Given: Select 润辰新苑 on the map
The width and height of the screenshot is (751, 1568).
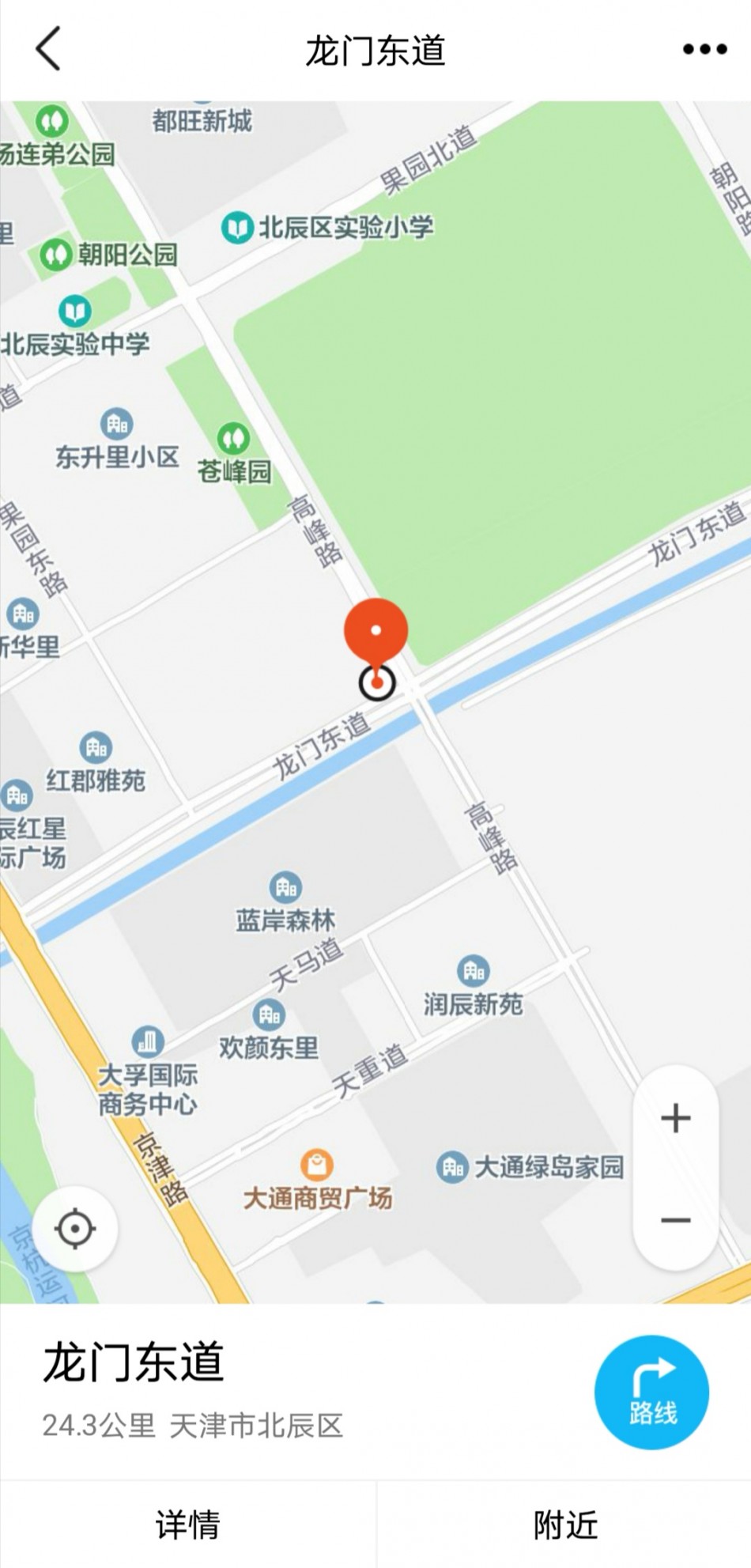Looking at the screenshot, I should pos(473,987).
